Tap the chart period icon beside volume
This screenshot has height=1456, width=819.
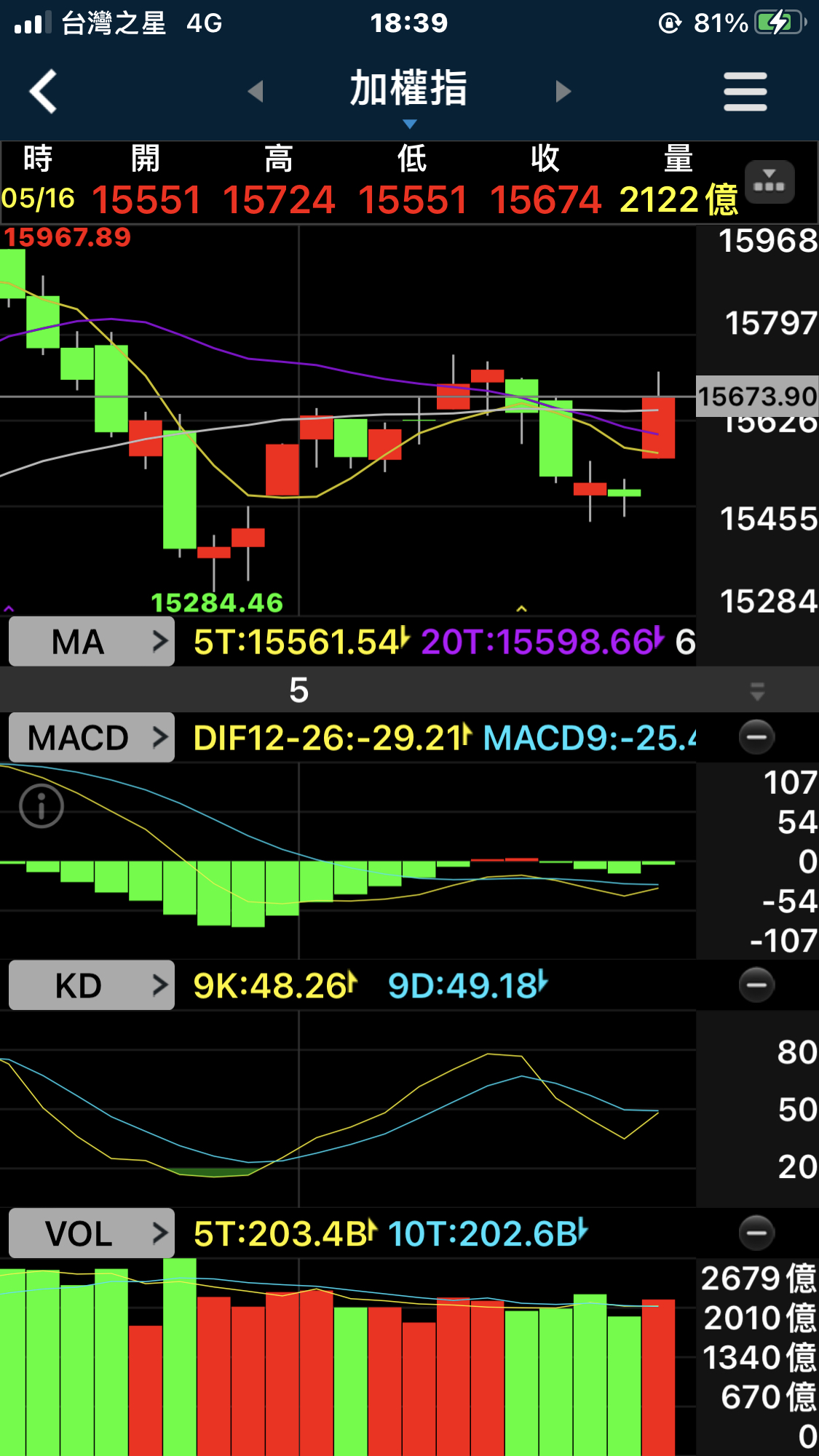coord(769,181)
